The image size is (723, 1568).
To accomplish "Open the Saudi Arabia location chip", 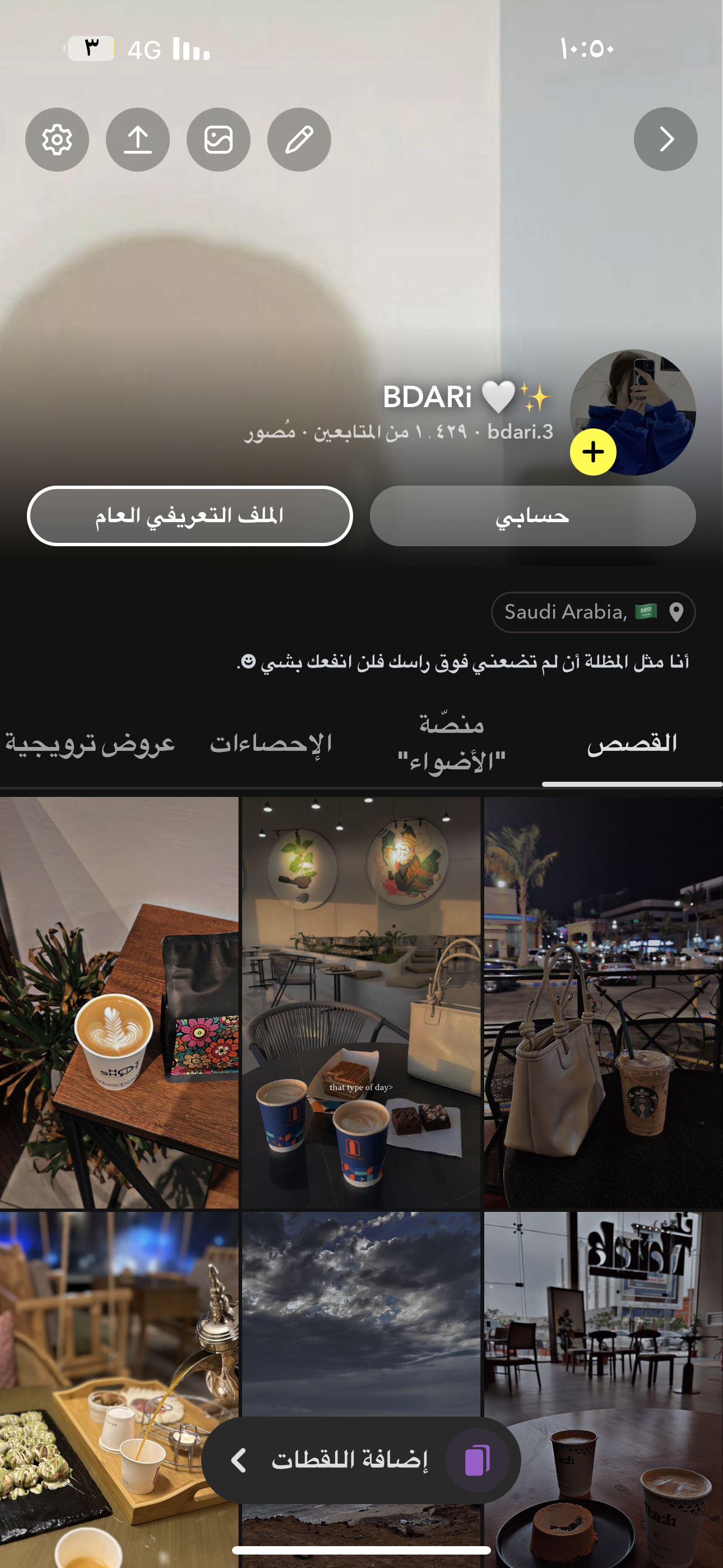I will coord(593,612).
